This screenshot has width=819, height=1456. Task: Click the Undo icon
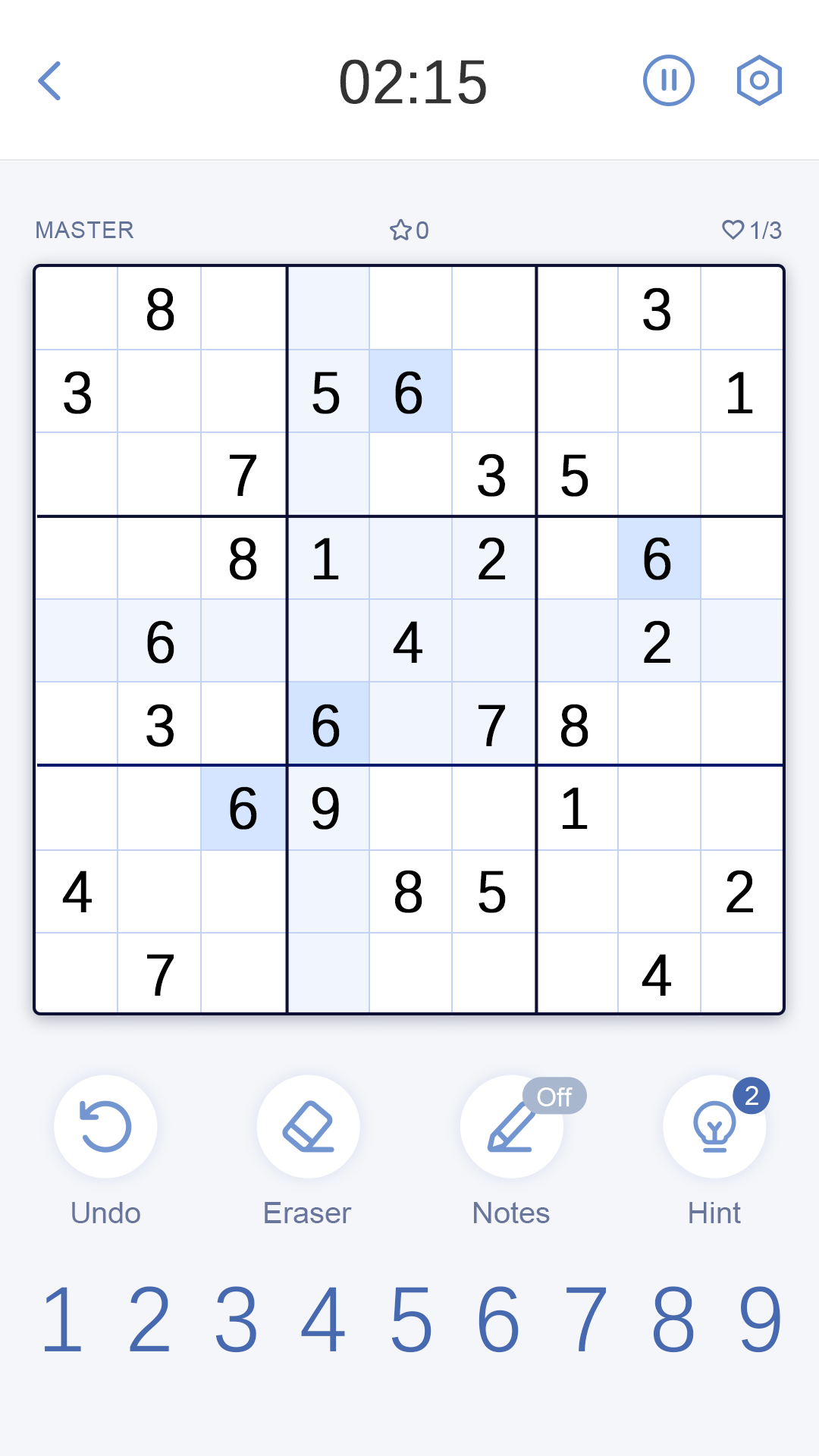tap(105, 1127)
